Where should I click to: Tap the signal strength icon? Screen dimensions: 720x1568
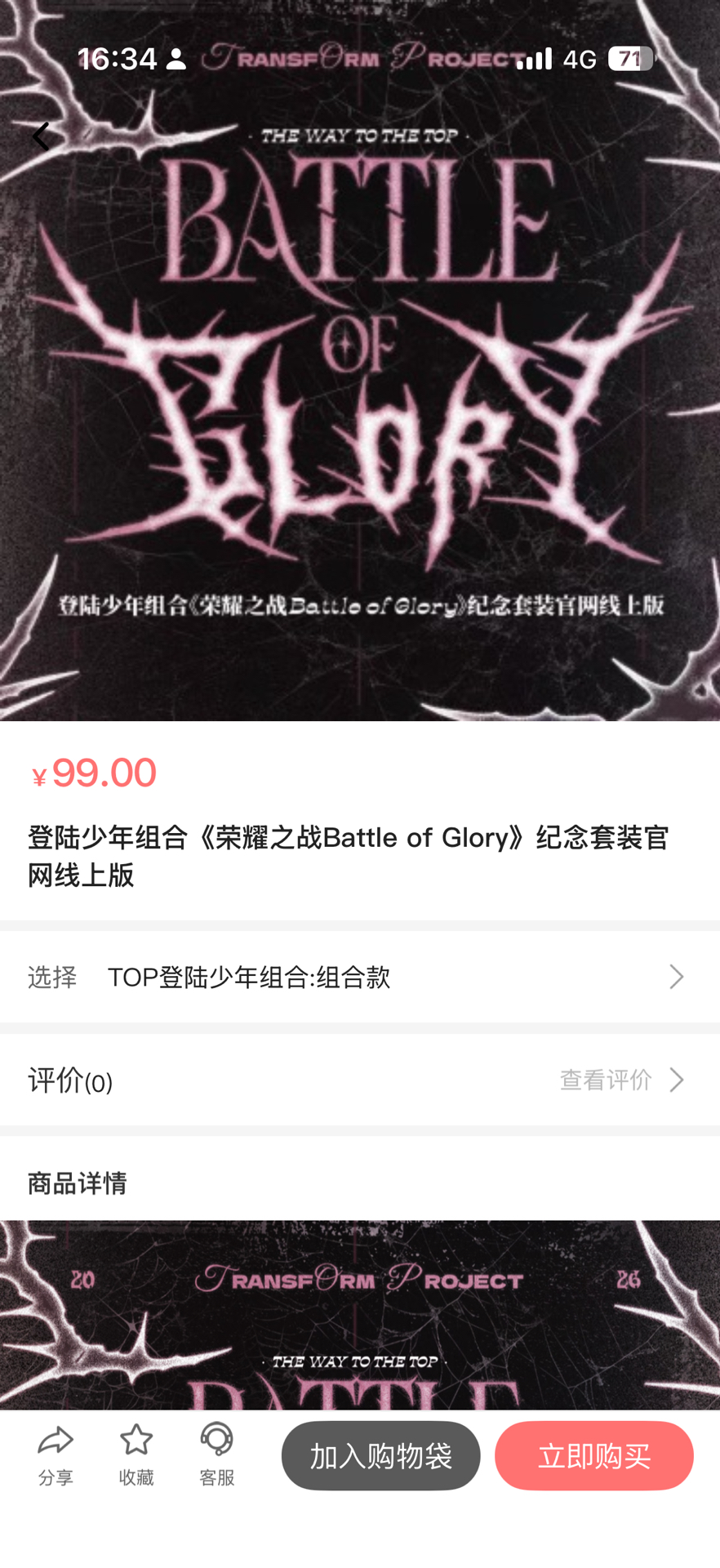pos(532,57)
